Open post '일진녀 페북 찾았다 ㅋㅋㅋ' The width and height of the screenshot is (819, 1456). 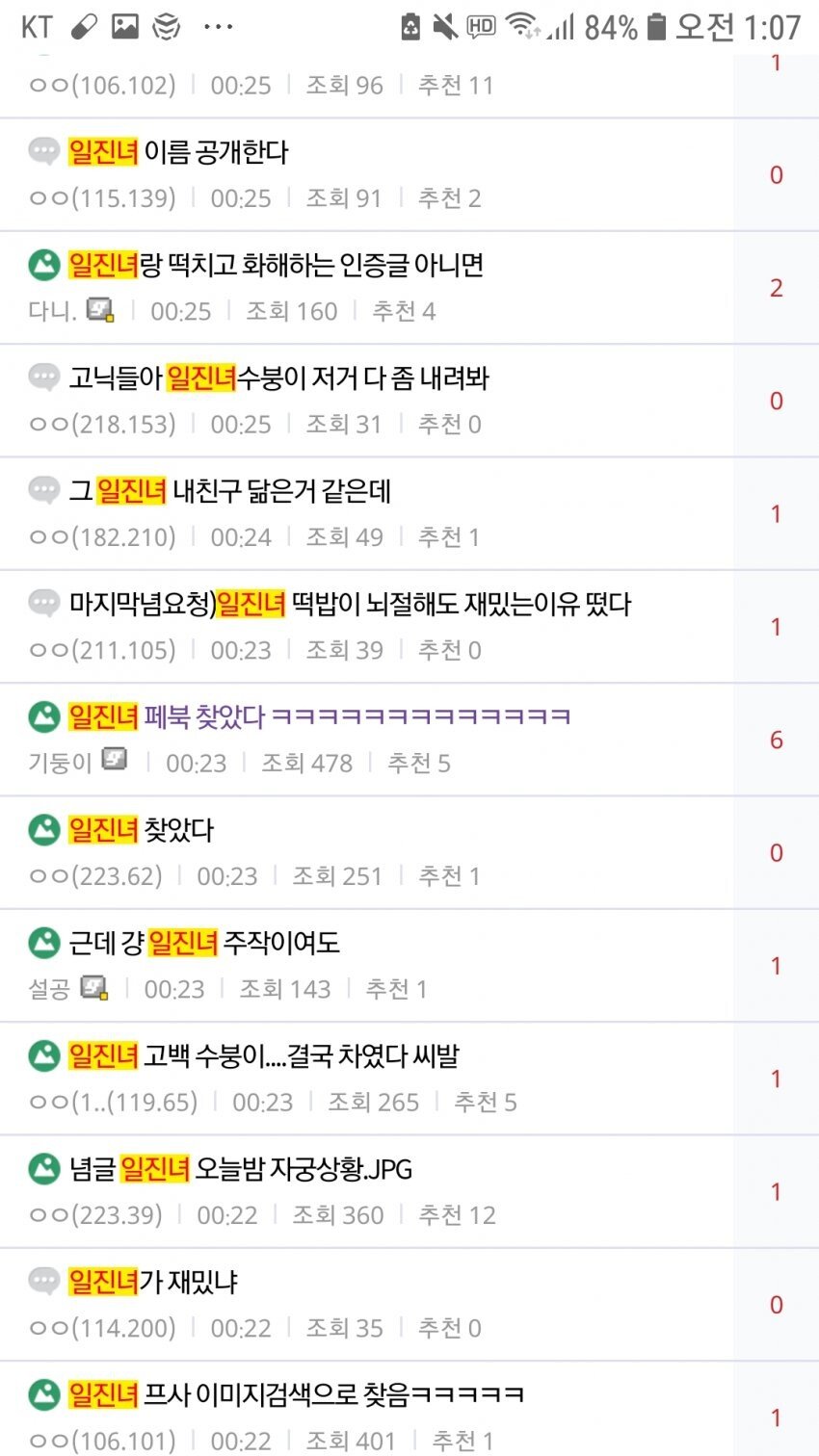pyautogui.click(x=319, y=716)
